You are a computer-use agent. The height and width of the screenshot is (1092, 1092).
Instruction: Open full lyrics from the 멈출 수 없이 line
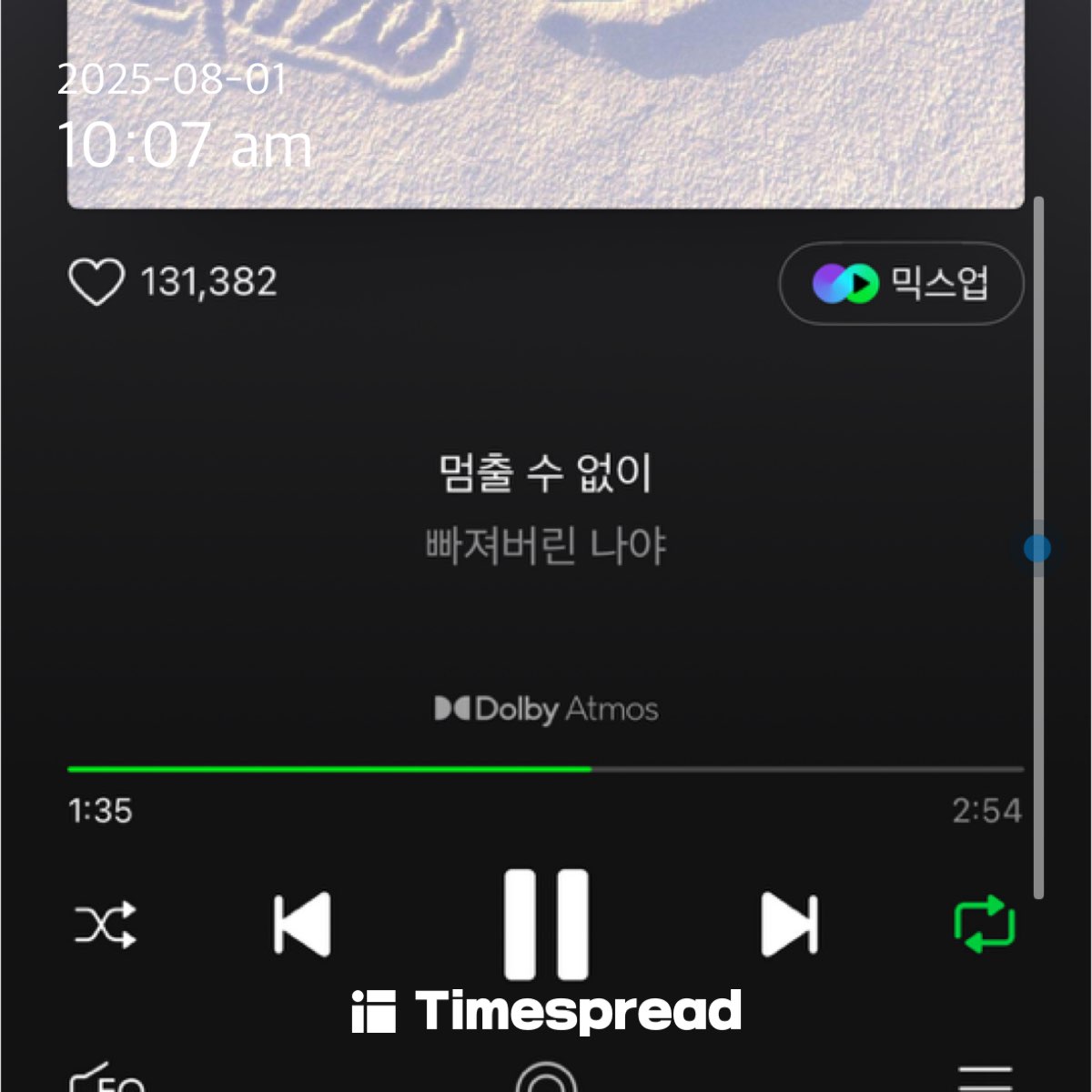546,473
